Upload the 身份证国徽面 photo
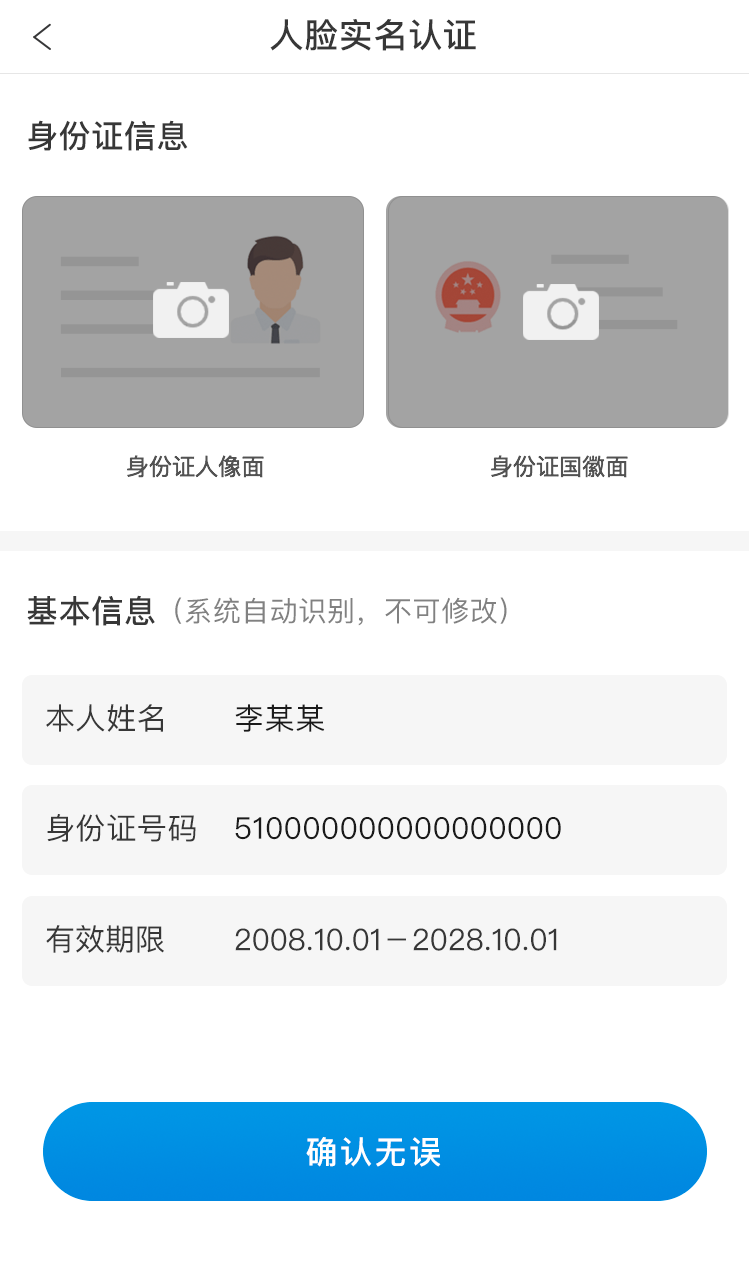 (558, 312)
